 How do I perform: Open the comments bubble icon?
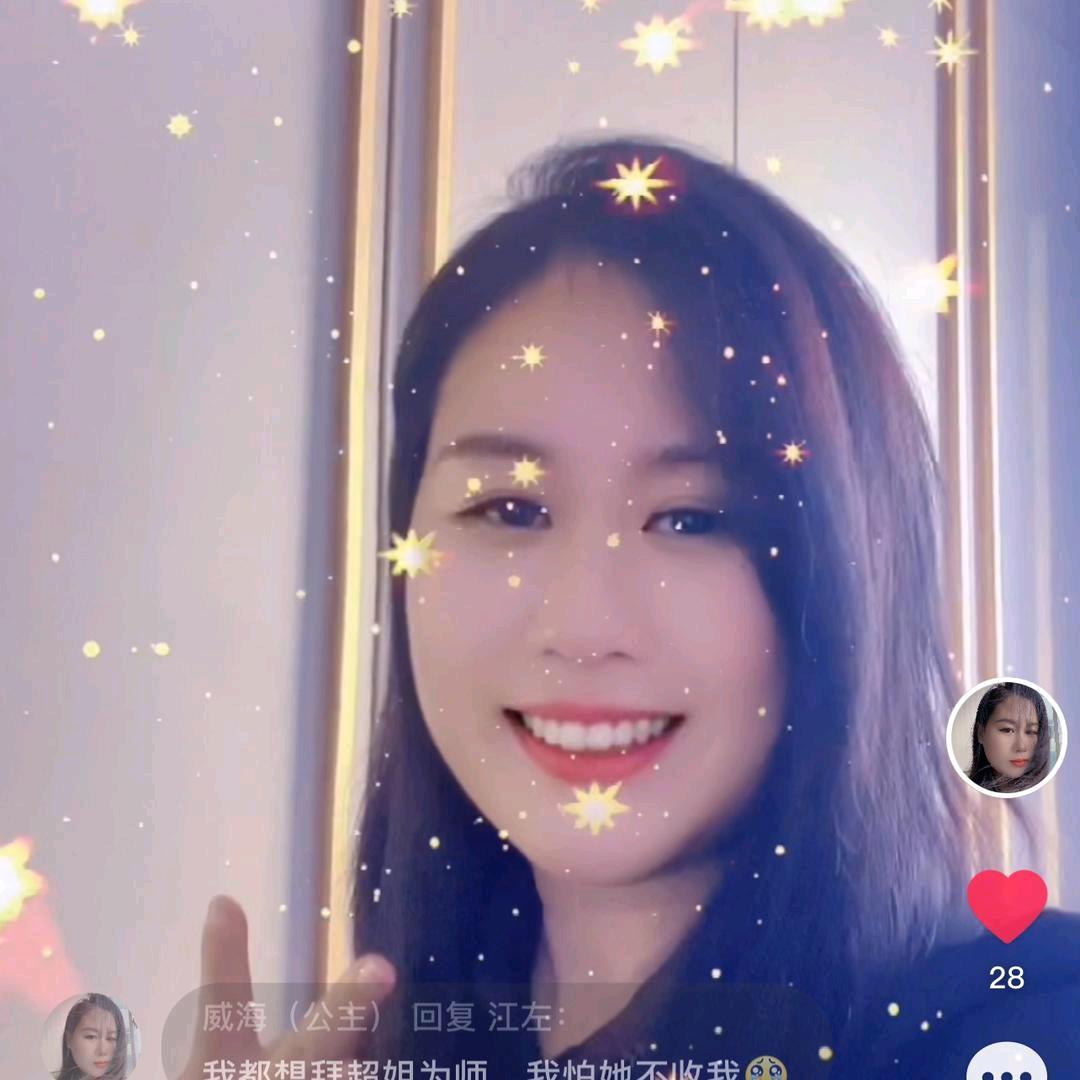1007,1062
